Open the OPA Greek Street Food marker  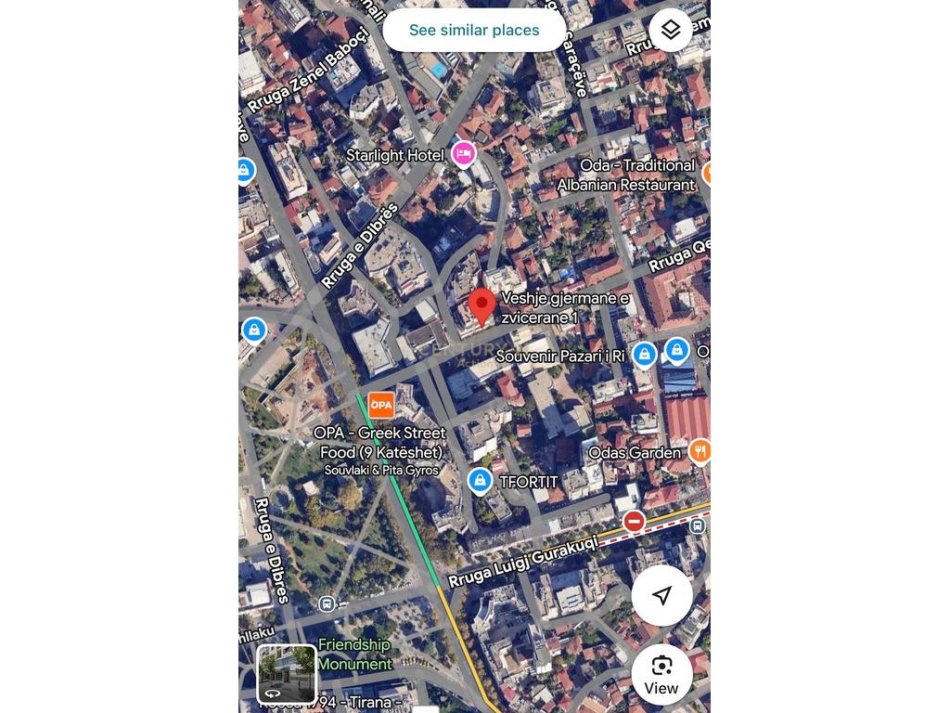tap(381, 405)
